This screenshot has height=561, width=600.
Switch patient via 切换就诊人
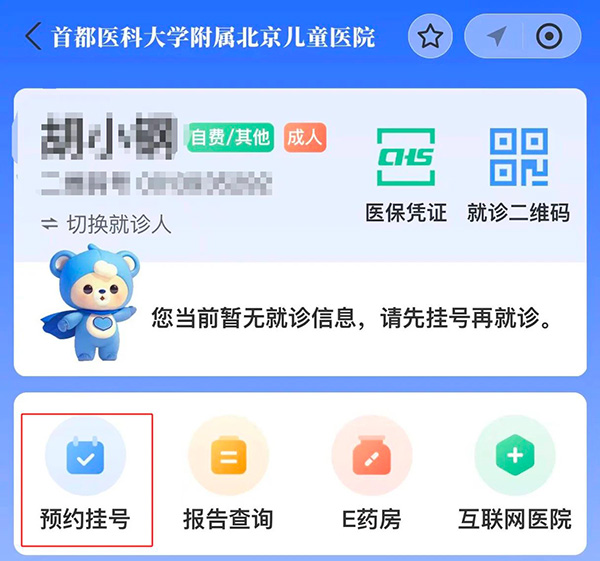[106, 225]
